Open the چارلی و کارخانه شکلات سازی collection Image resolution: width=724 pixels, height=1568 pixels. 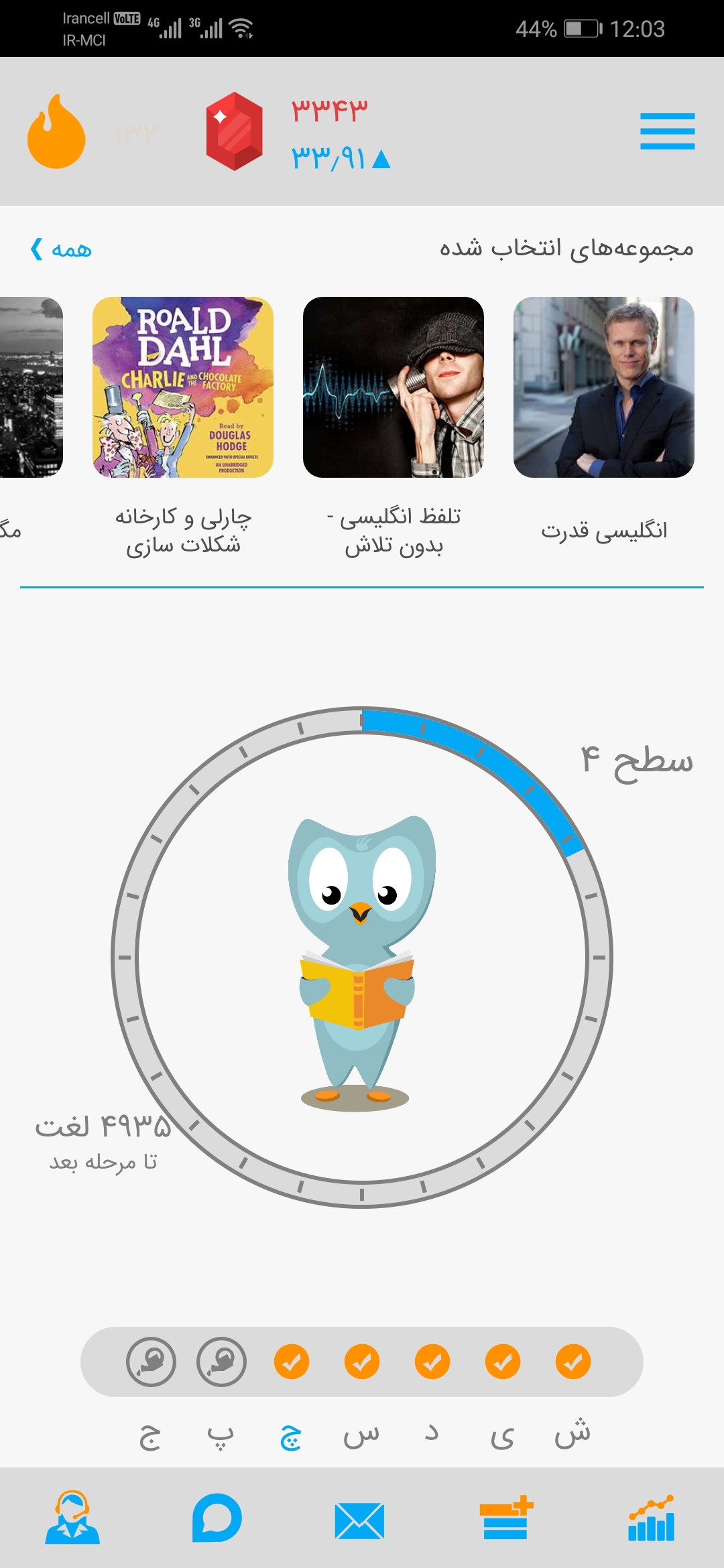point(183,387)
